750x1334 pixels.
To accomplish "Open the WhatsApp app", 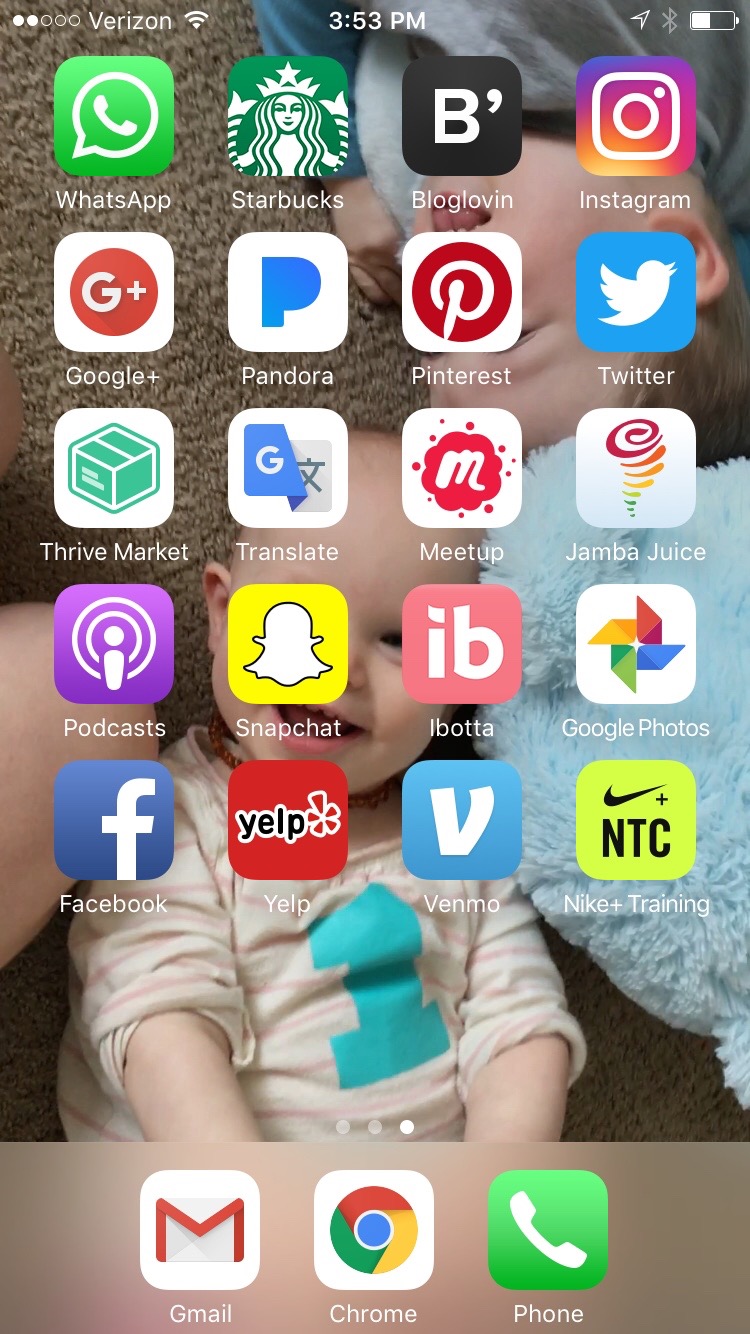I will coord(114,116).
